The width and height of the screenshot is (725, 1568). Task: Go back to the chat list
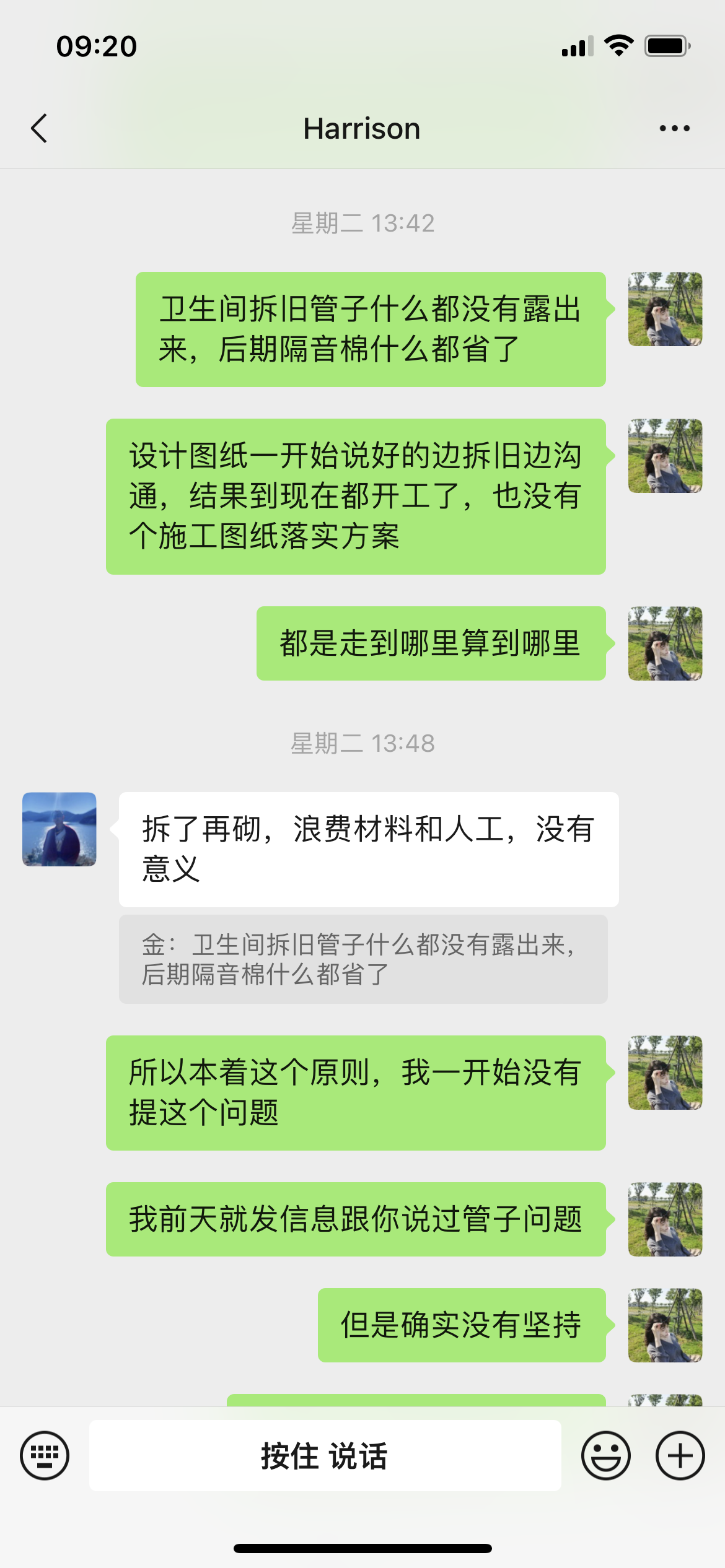(x=39, y=129)
